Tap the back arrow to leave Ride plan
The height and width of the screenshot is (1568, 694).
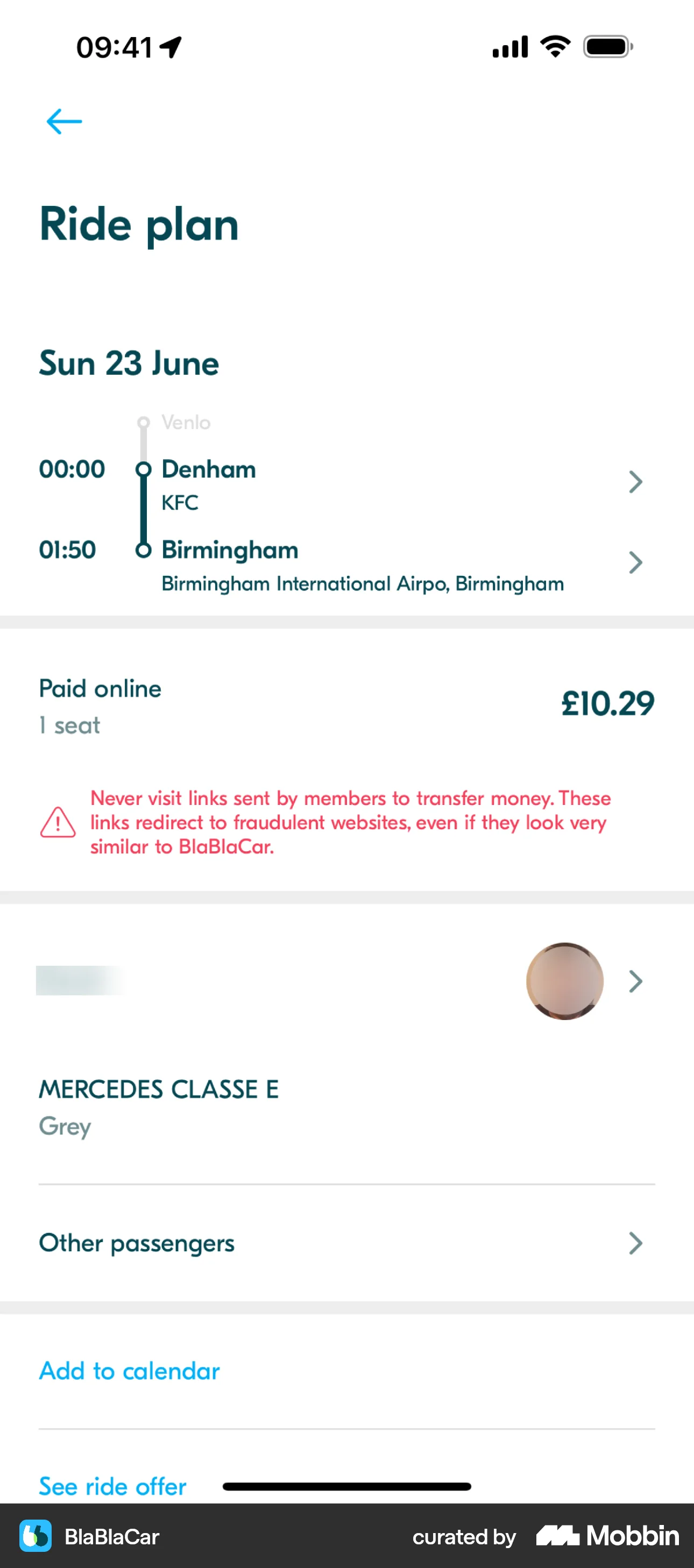click(x=63, y=120)
